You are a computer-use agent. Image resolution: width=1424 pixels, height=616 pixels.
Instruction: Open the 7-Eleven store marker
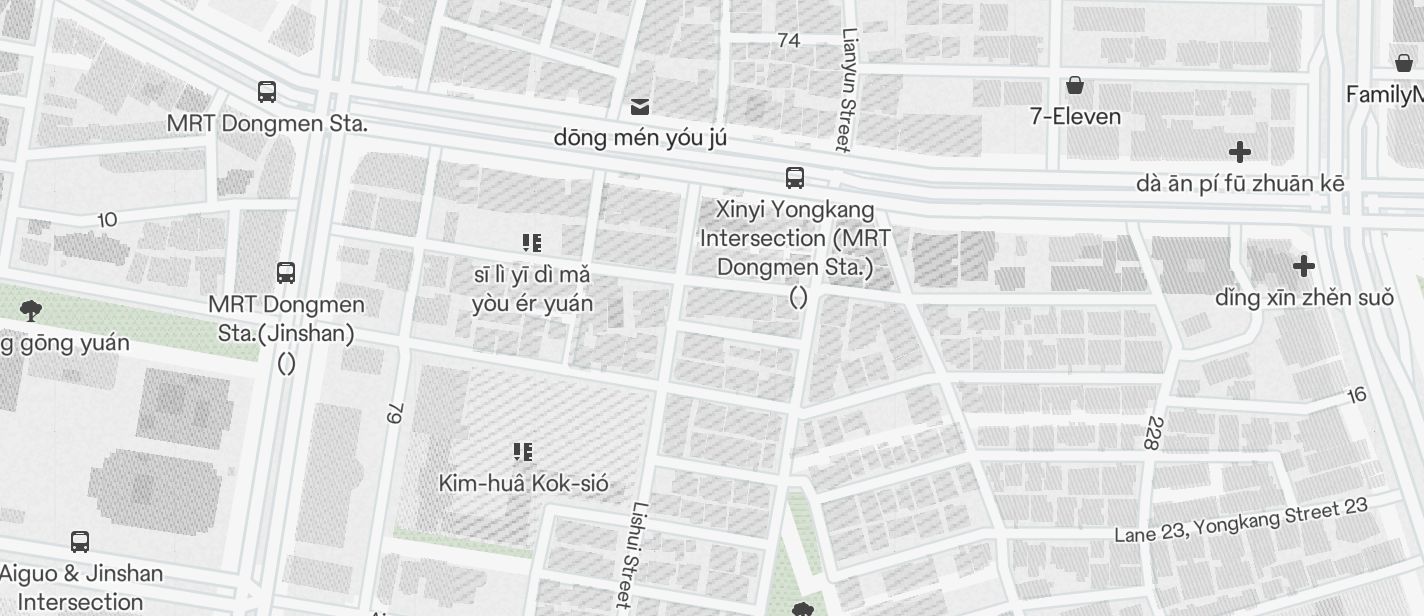[1075, 85]
